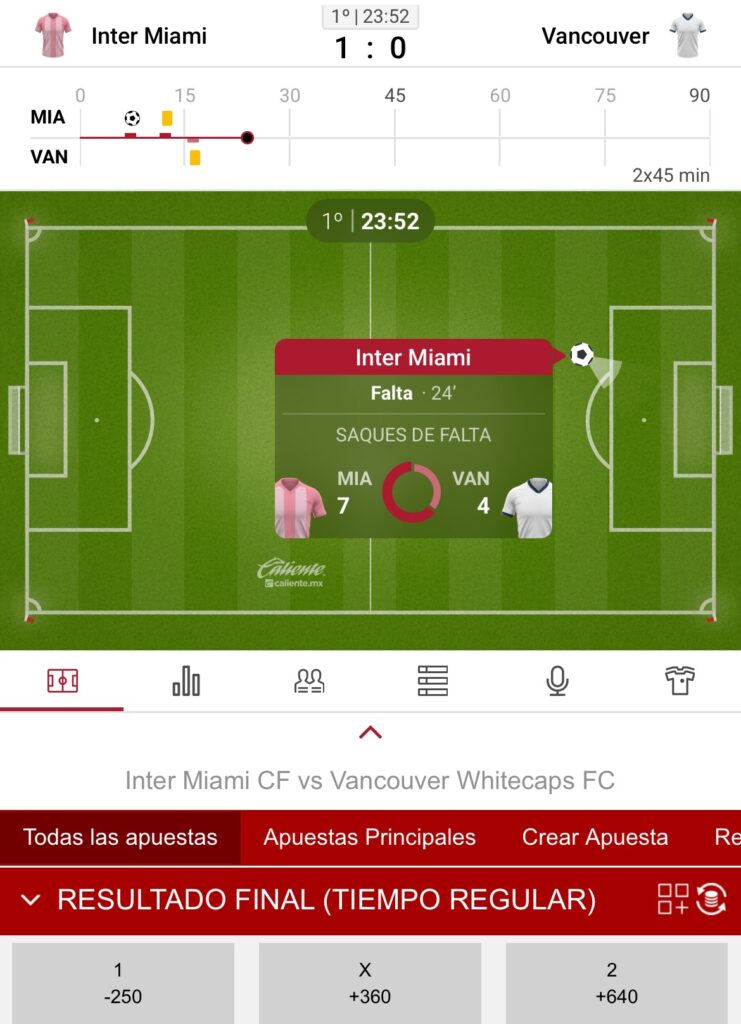Pick the draw X at +360
Viewport: 741px width, 1024px height.
[369, 983]
